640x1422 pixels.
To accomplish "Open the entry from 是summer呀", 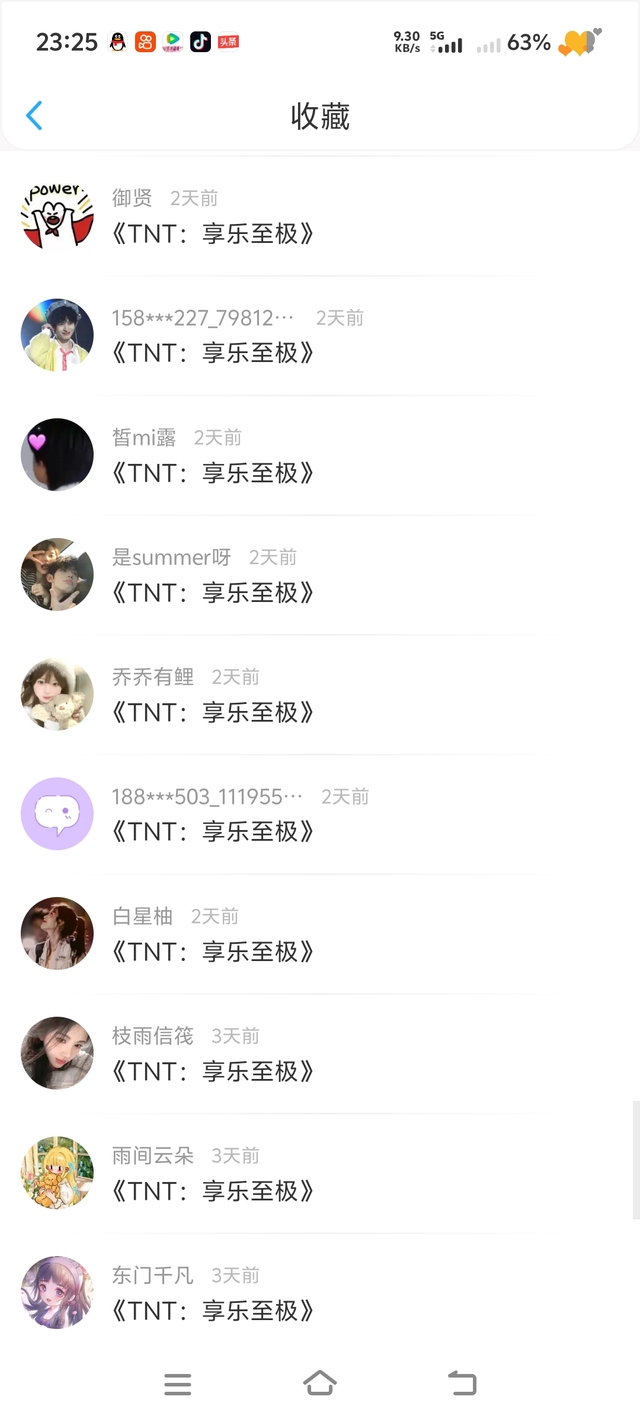I will [x=213, y=592].
